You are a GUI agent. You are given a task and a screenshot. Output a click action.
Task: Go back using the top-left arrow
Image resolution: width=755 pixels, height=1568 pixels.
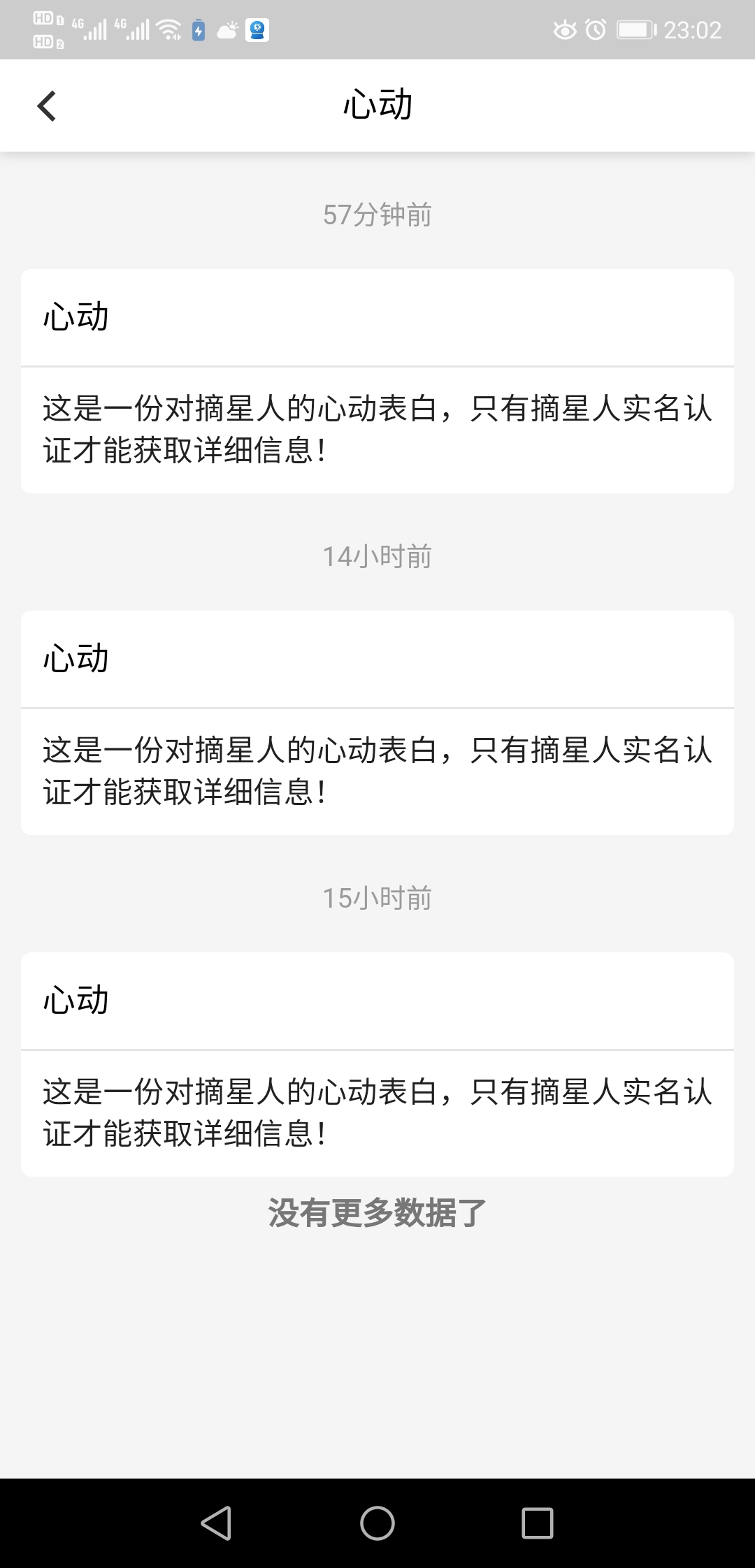tap(46, 106)
